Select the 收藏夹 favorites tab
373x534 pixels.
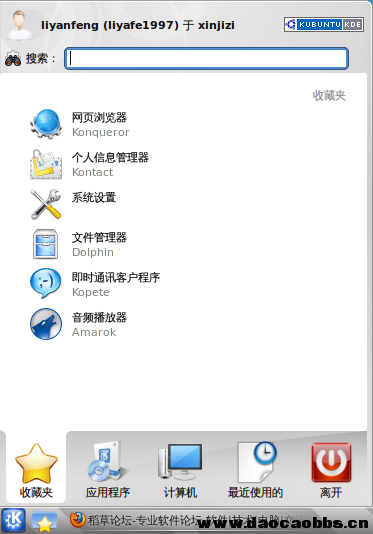click(36, 471)
